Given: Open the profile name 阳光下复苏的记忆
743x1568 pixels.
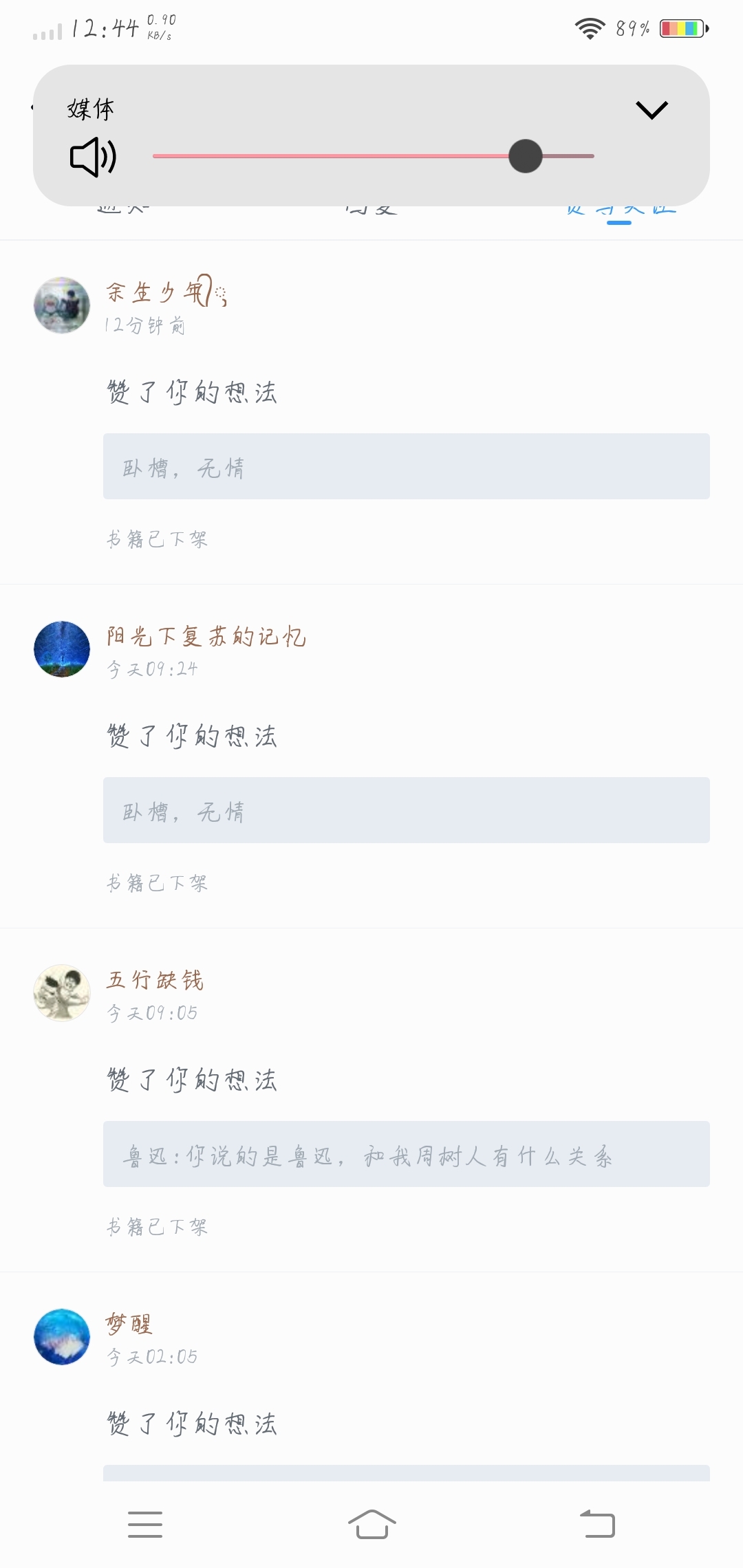Looking at the screenshot, I should pyautogui.click(x=206, y=637).
